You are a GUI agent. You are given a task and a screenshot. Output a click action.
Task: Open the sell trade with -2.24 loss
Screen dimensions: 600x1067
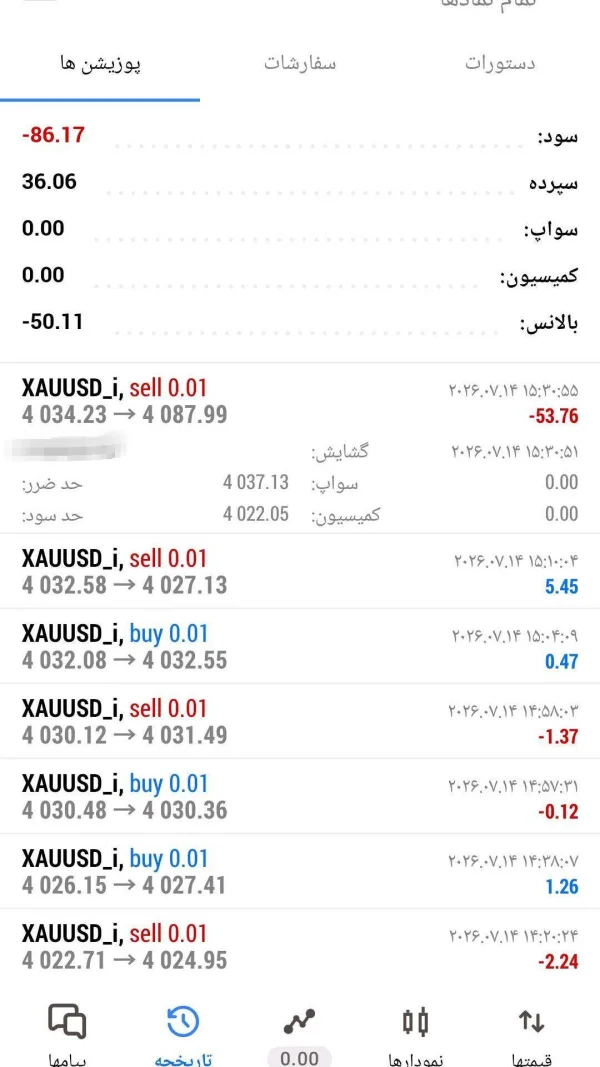click(300, 947)
